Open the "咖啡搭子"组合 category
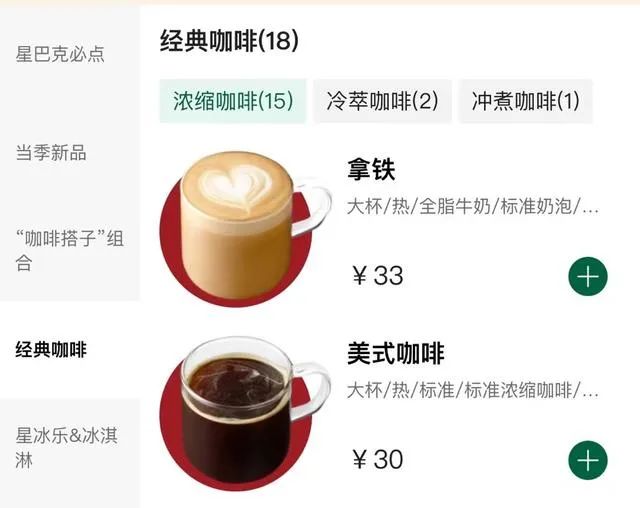640x508 pixels. [x=70, y=251]
